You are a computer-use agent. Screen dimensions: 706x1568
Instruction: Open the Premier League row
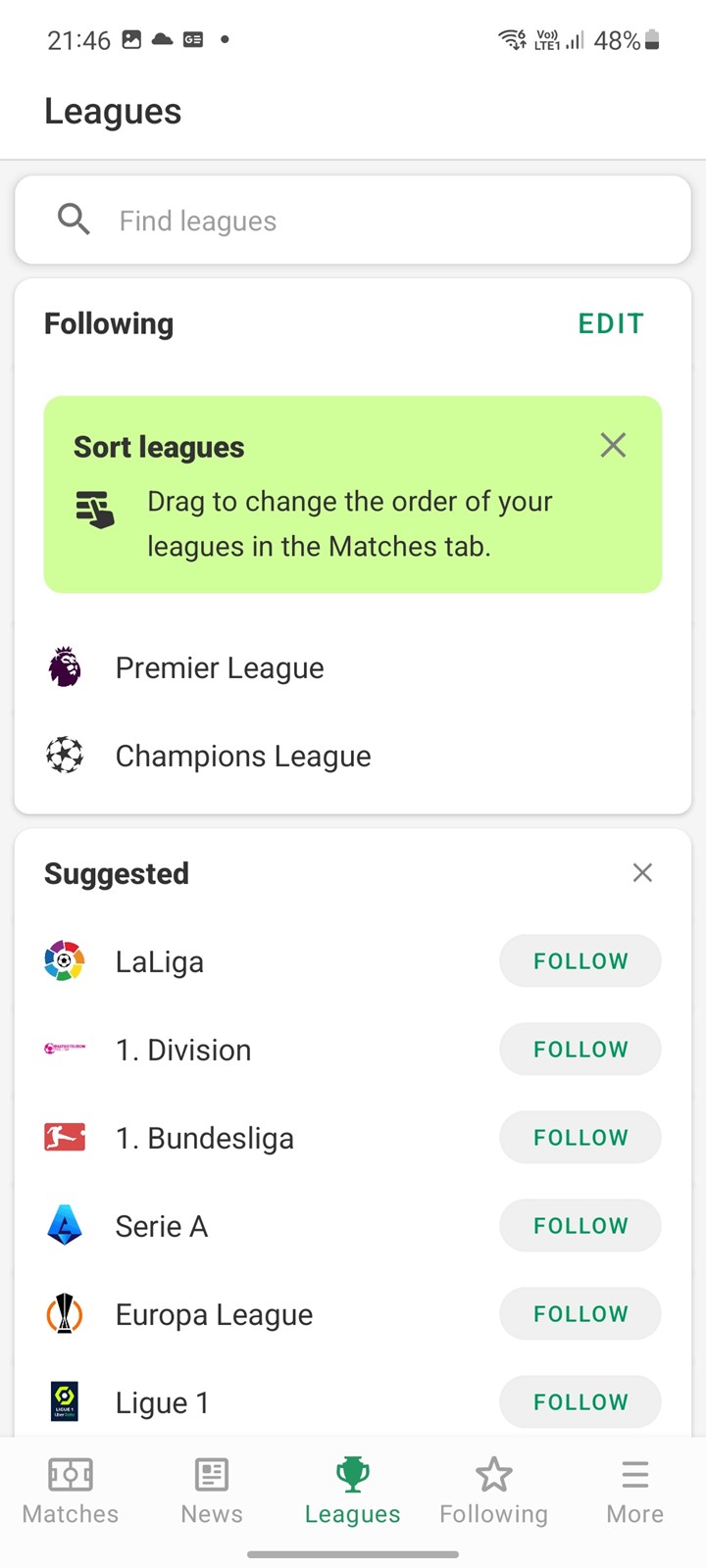(353, 667)
